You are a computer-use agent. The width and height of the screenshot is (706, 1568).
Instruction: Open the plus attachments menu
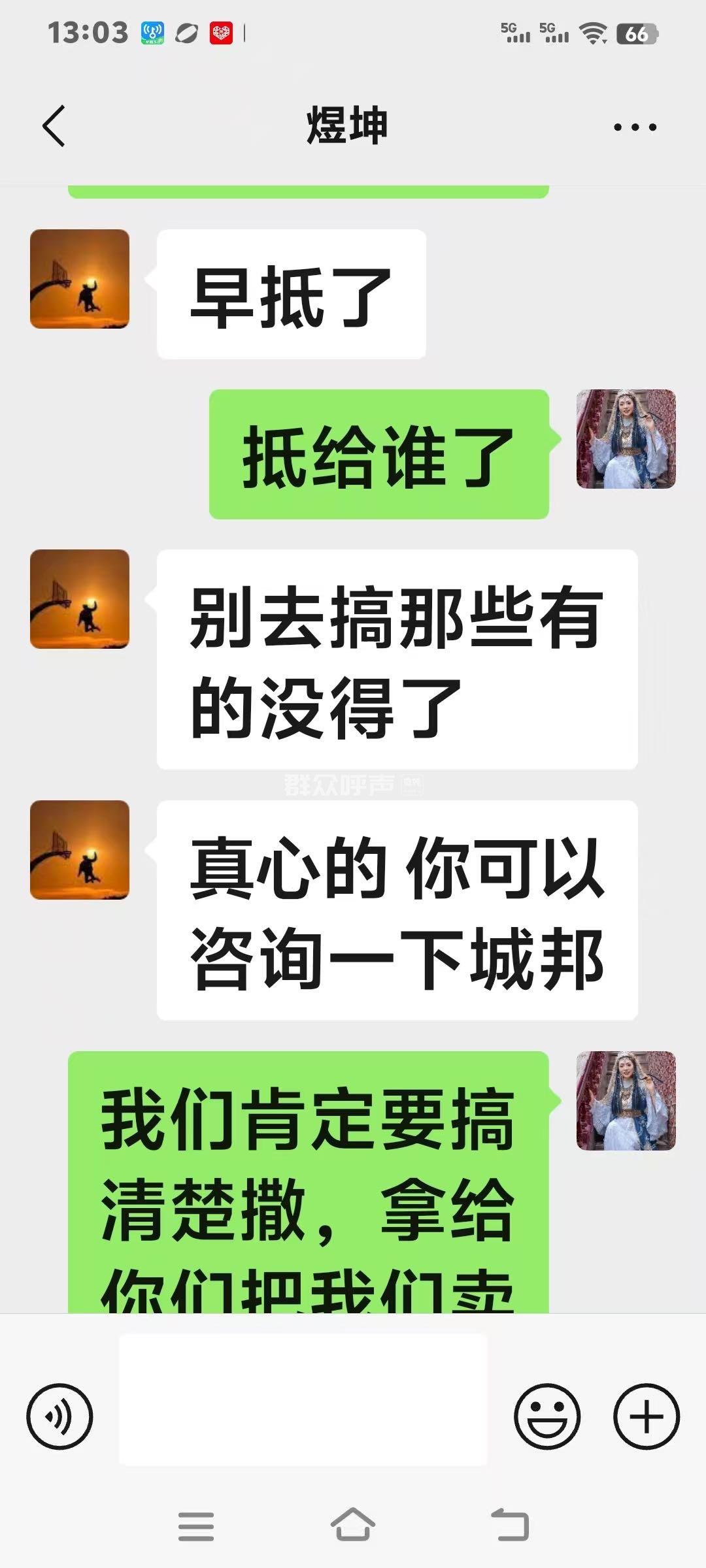coord(646,1416)
